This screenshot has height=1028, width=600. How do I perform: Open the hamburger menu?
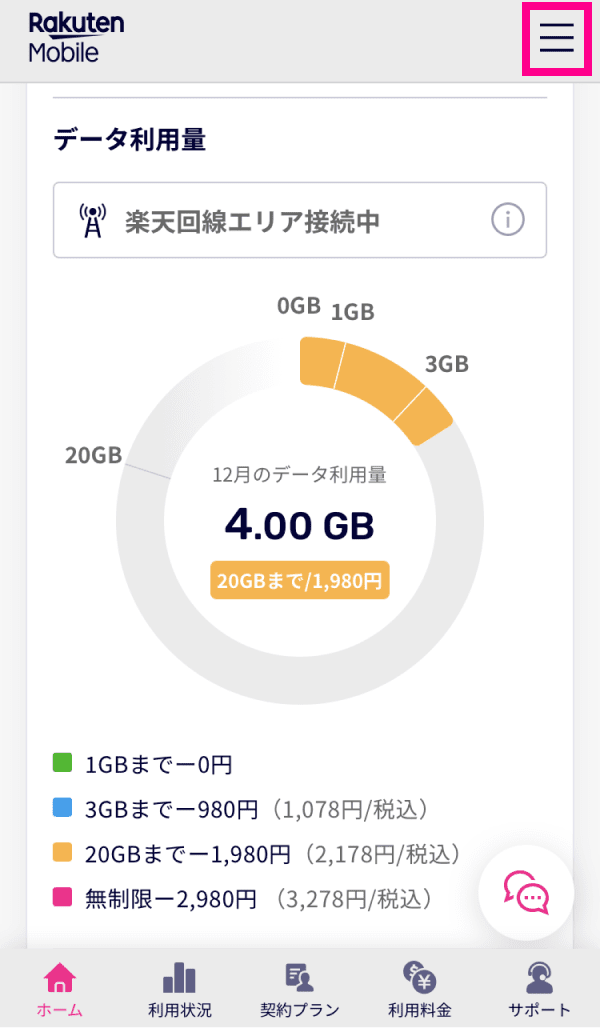557,38
